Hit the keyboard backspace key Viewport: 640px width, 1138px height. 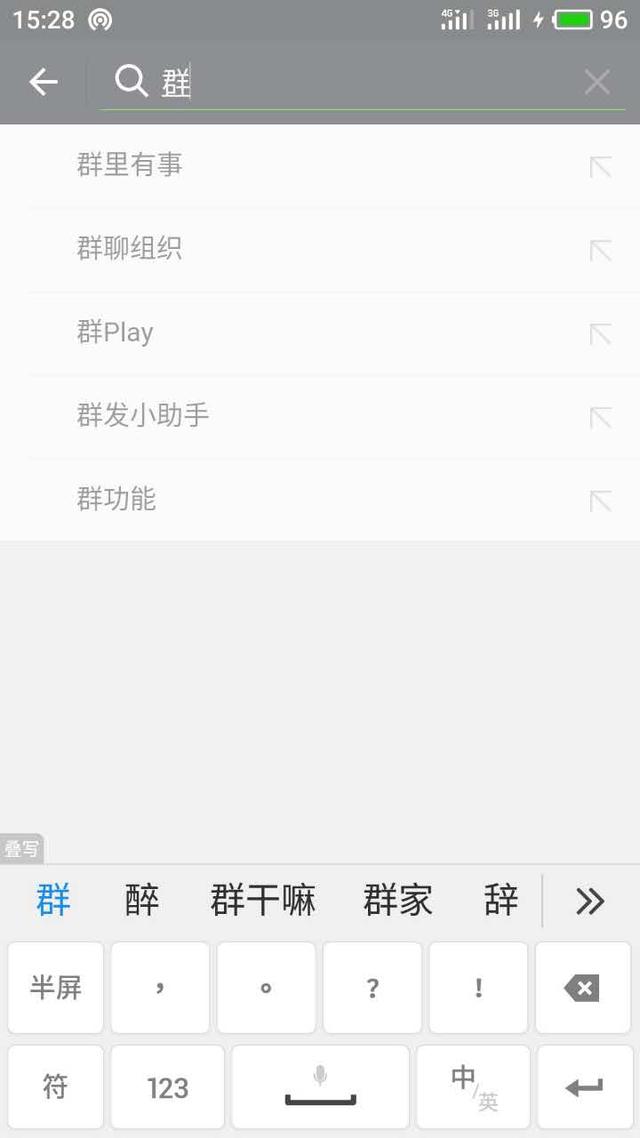(583, 988)
